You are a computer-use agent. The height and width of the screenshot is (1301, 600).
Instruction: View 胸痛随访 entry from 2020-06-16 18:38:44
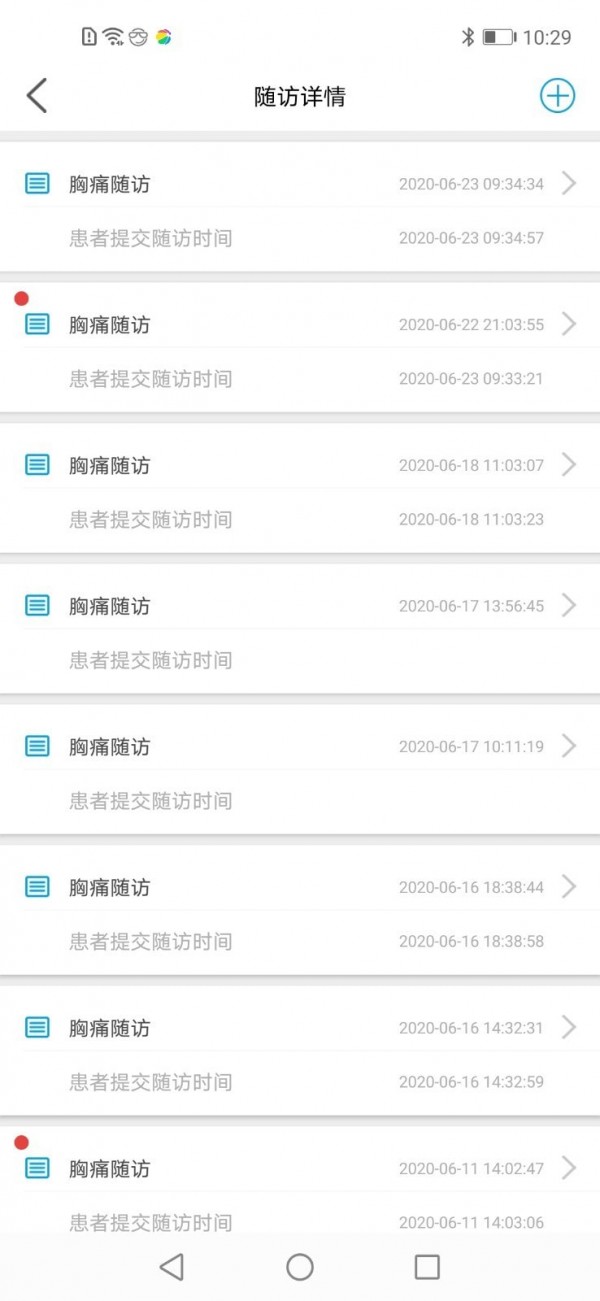(x=300, y=887)
